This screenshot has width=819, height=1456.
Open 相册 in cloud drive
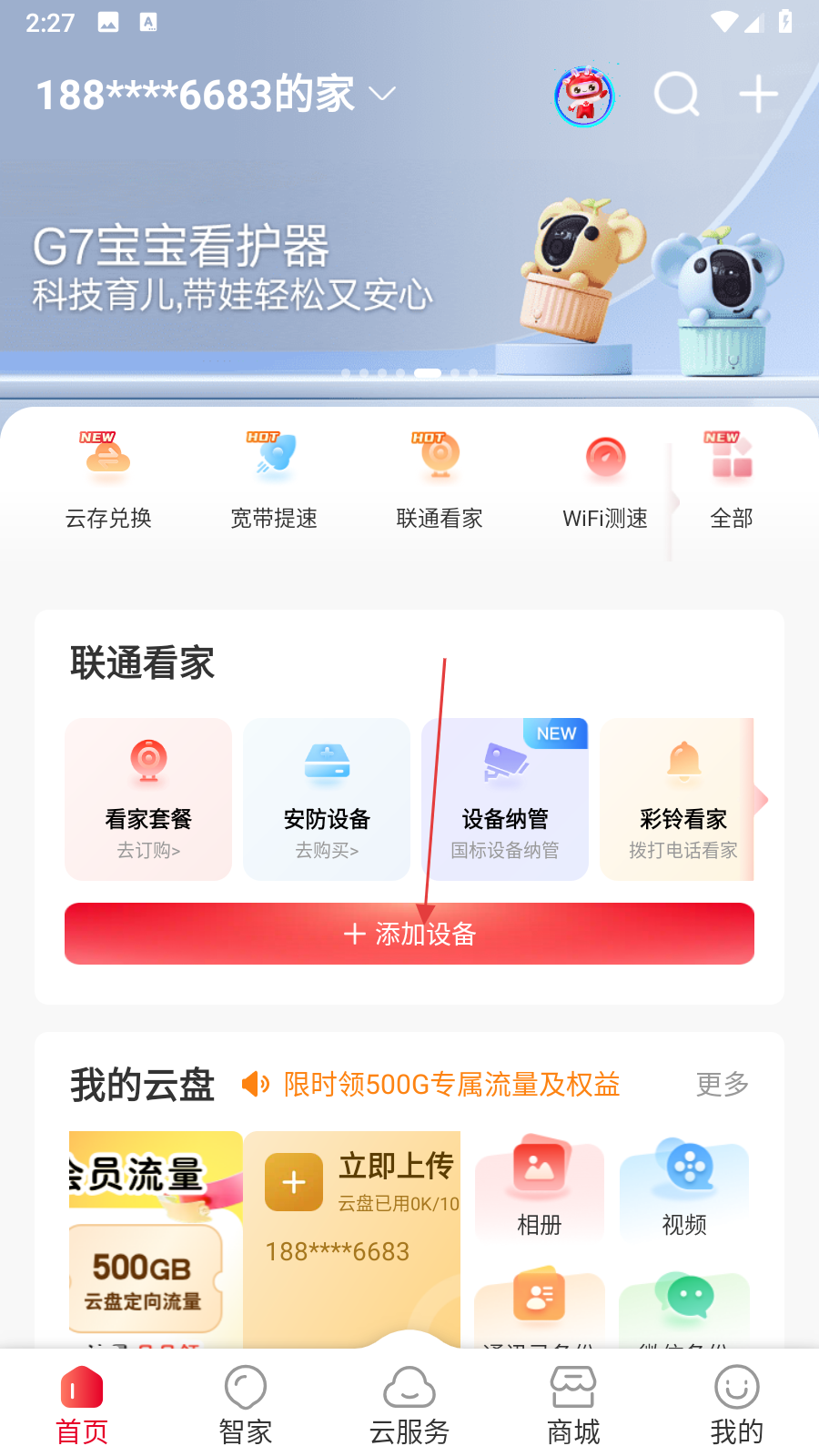tap(540, 1188)
